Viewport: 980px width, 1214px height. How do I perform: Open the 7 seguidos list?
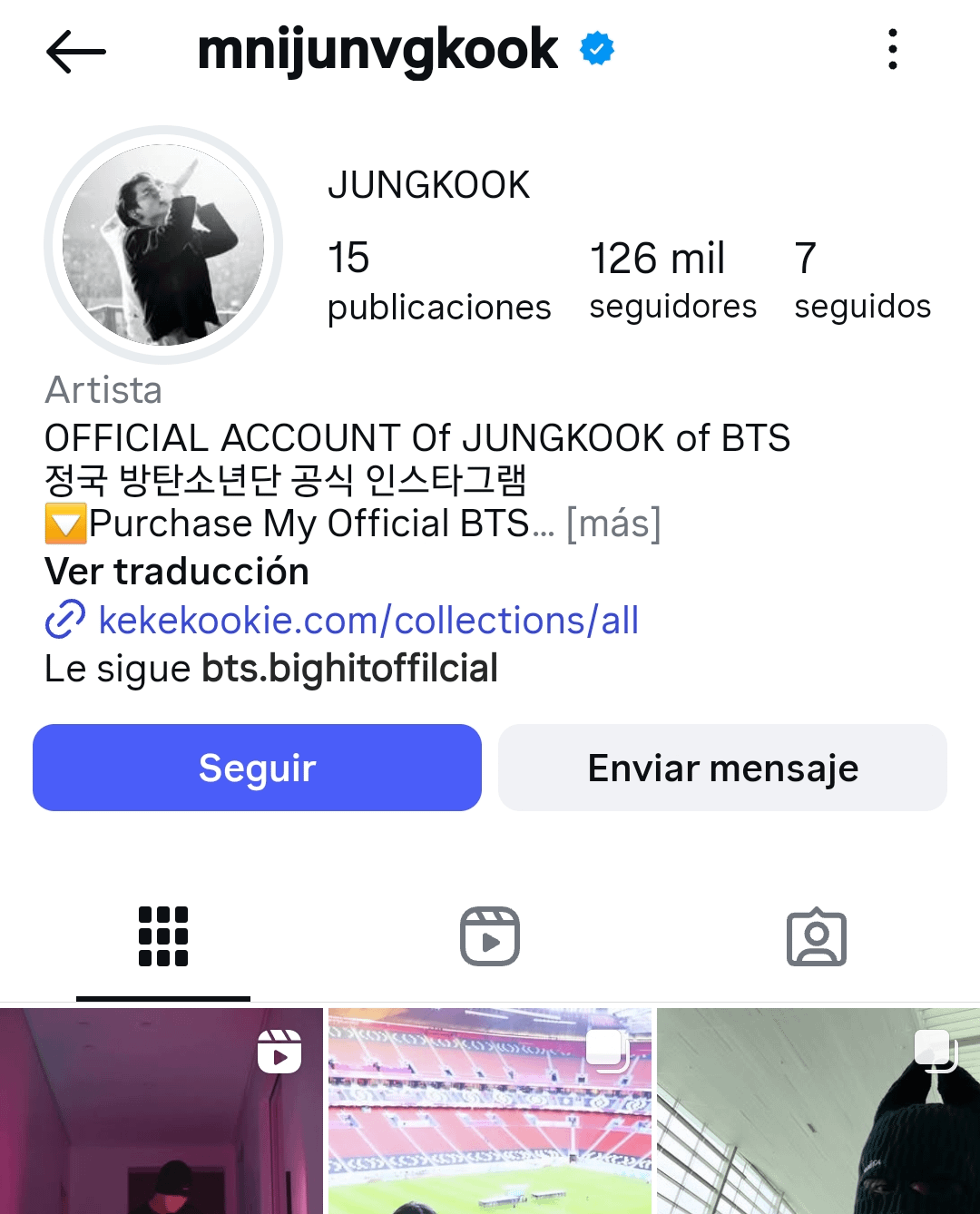click(862, 279)
